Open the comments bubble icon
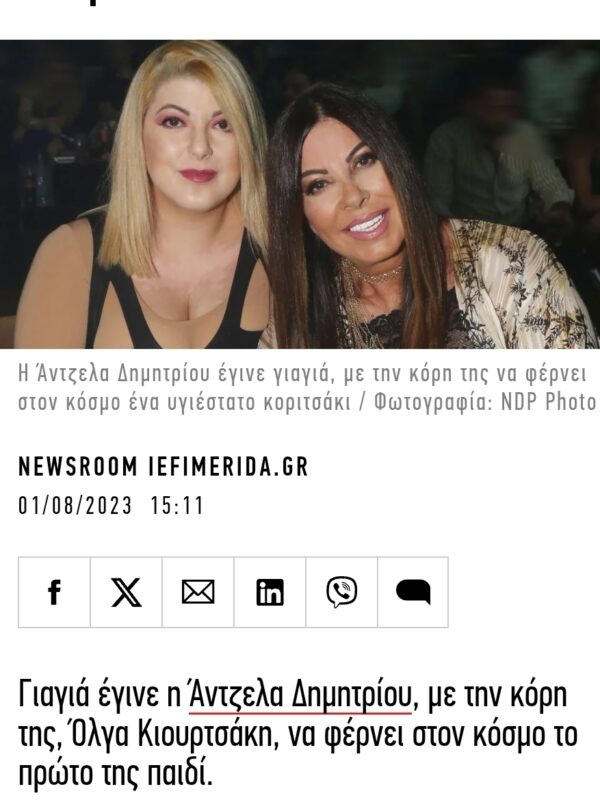The height and width of the screenshot is (800, 600). [x=413, y=592]
